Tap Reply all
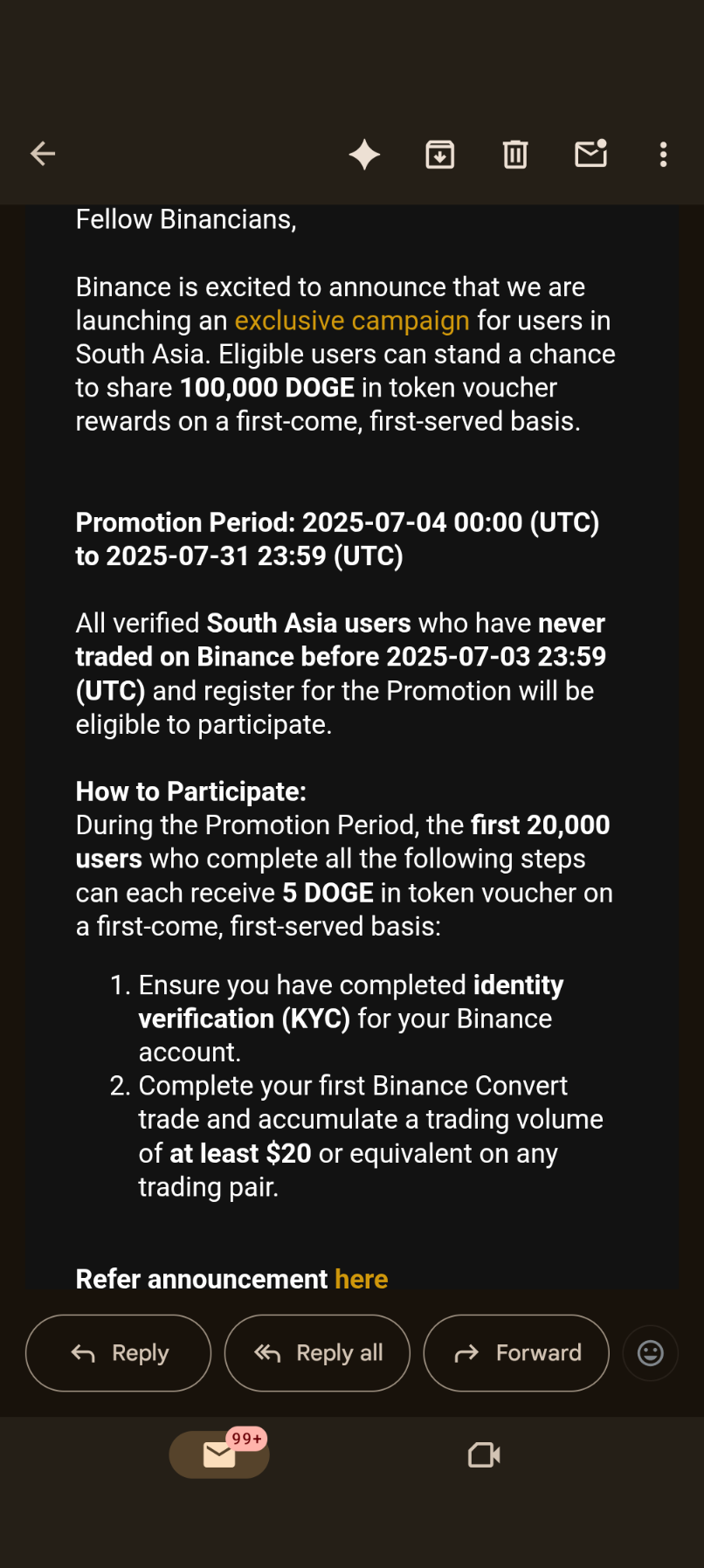This screenshot has height=1568, width=704. [317, 1353]
